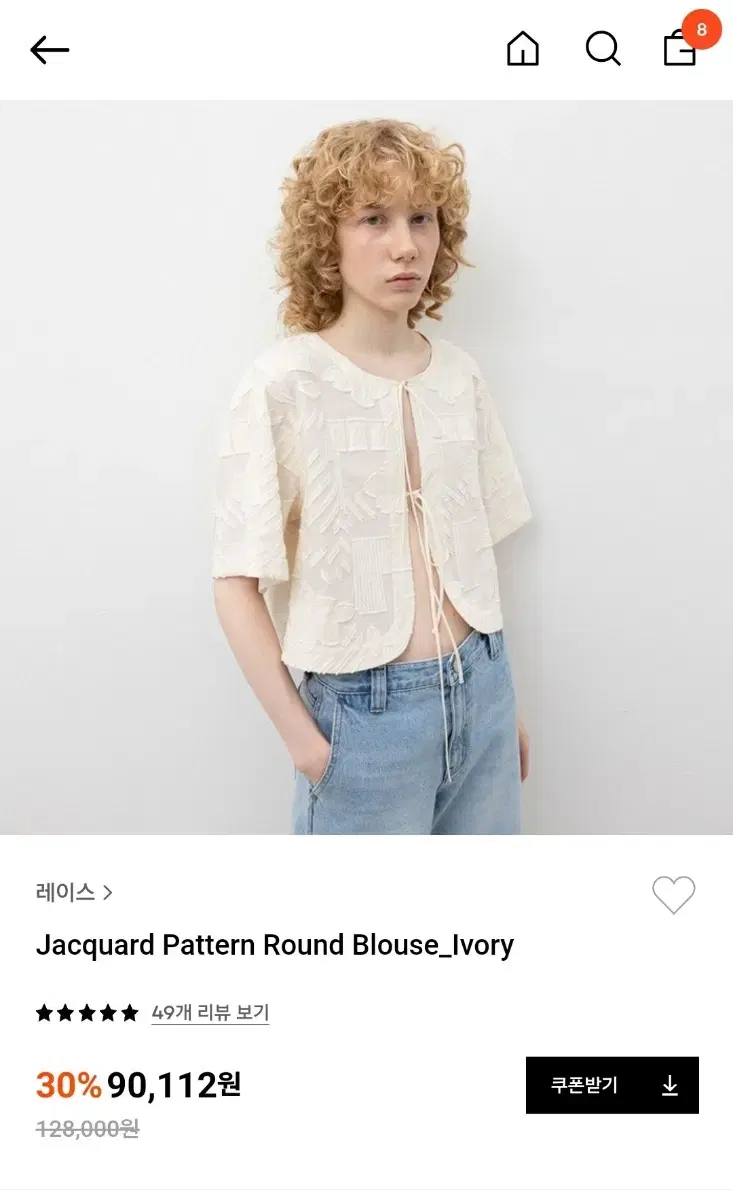The image size is (733, 1200).
Task: View the 49개 리뷰 보기 reviews link
Action: pyautogui.click(x=210, y=1013)
